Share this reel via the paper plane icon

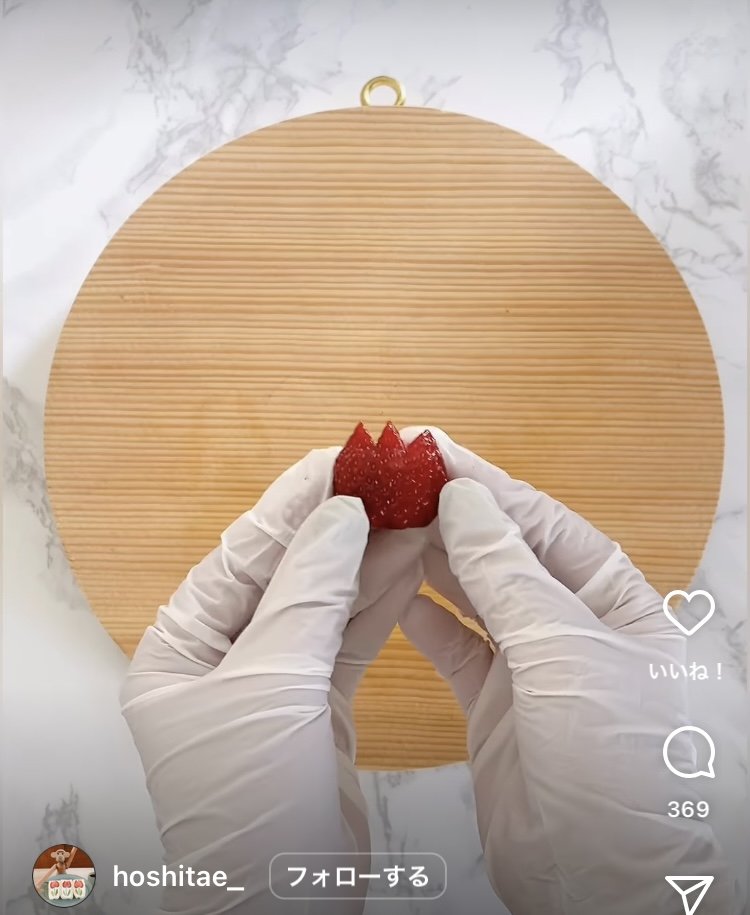pos(689,893)
